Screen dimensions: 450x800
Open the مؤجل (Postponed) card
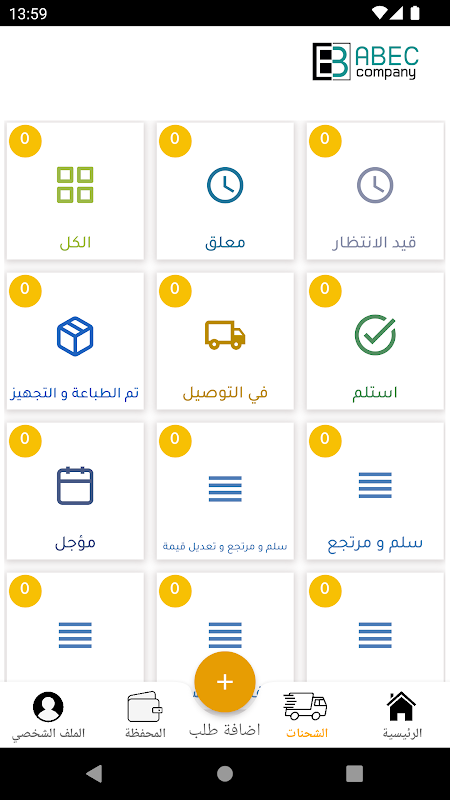[75, 491]
